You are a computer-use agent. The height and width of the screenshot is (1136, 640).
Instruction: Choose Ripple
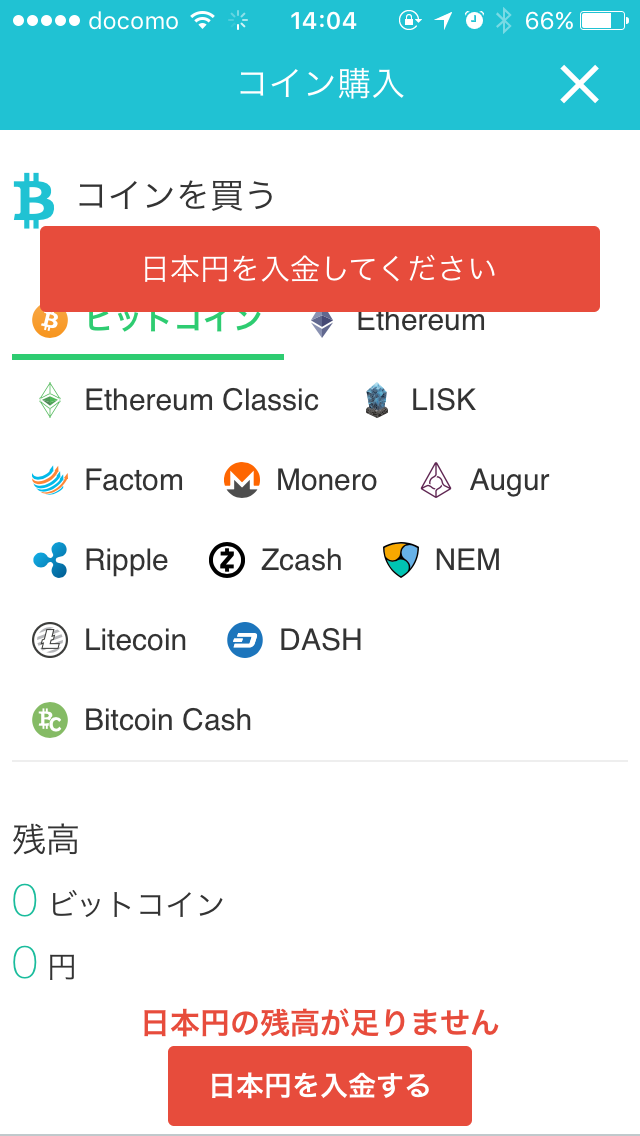[100, 560]
